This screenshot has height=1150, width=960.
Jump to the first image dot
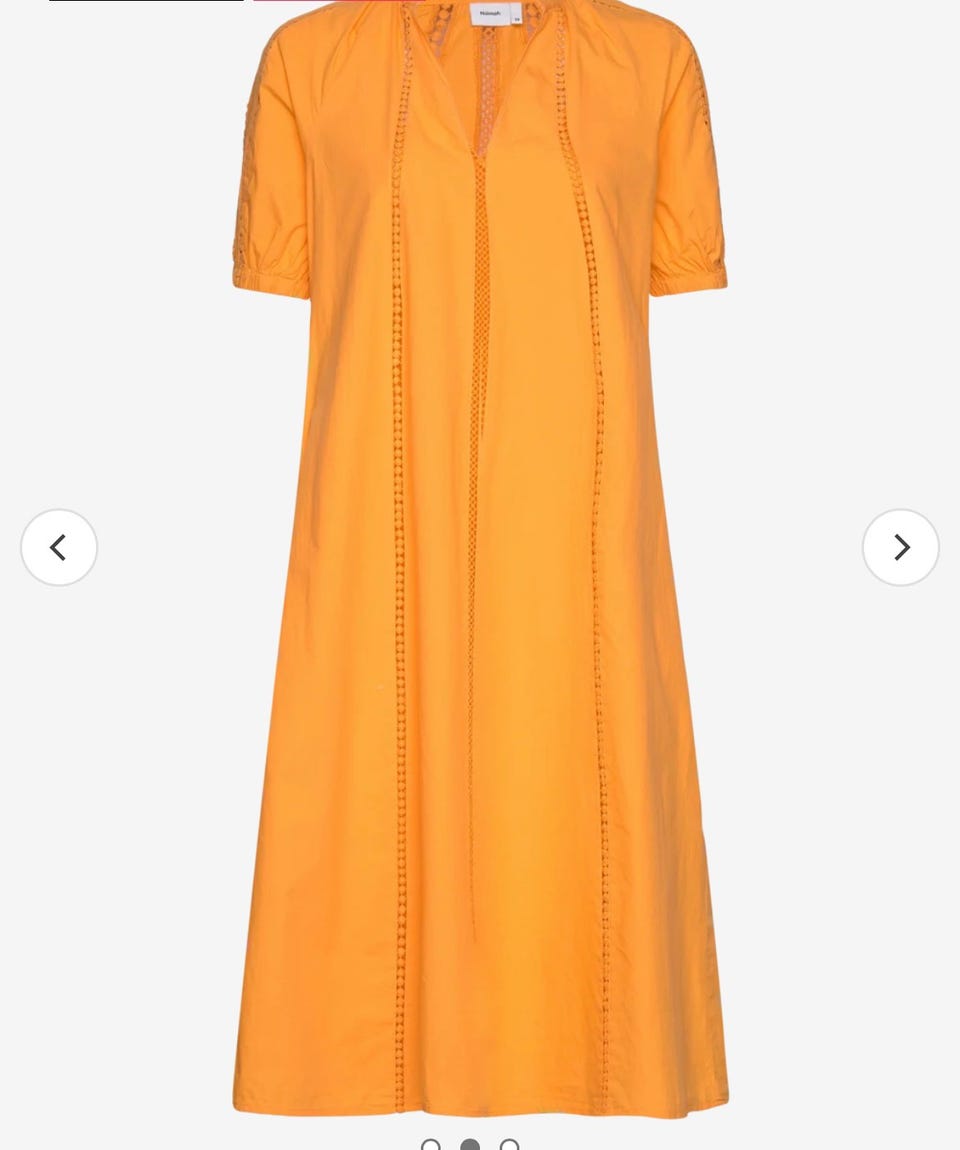coord(431,1145)
